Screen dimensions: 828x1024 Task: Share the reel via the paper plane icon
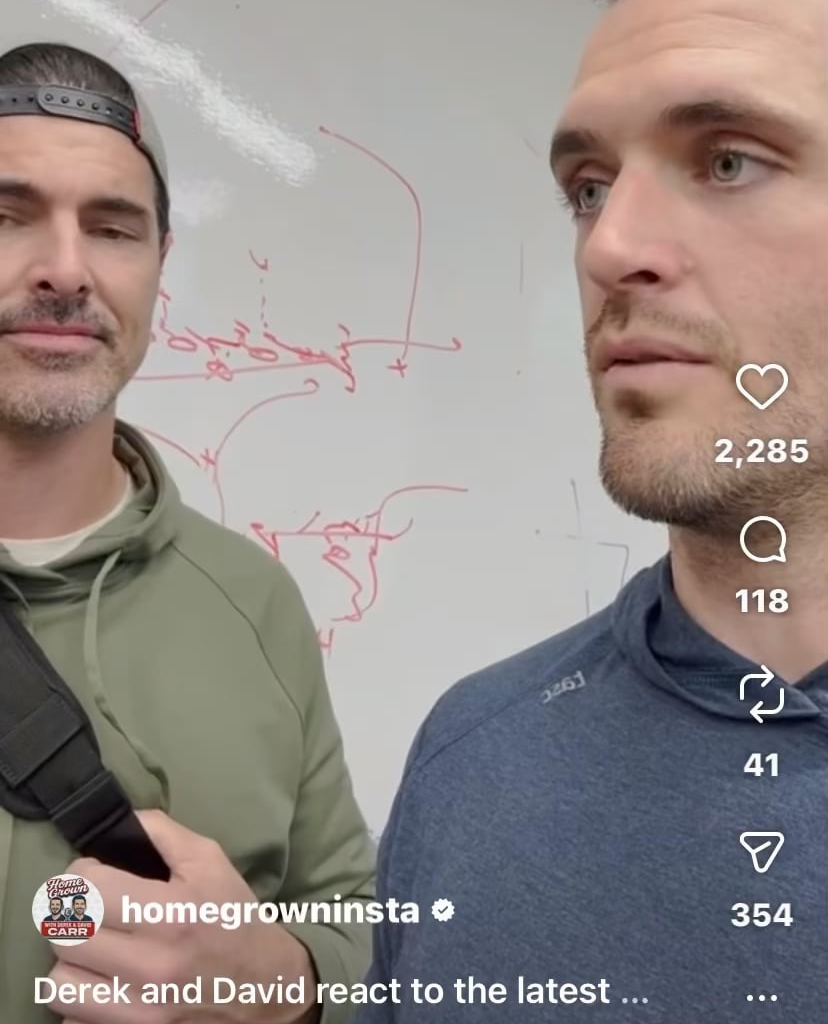coord(762,852)
